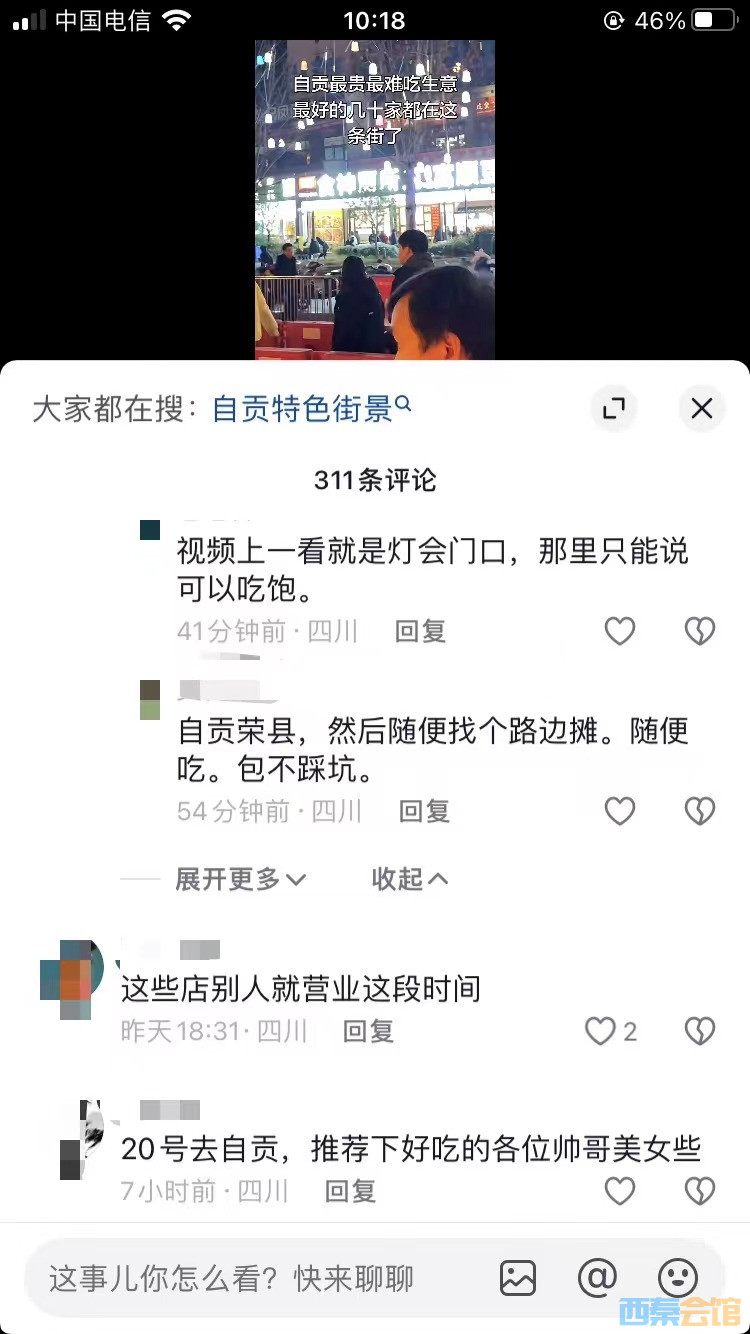Collapse the replies with 收起
This screenshot has width=750, height=1334.
(409, 879)
